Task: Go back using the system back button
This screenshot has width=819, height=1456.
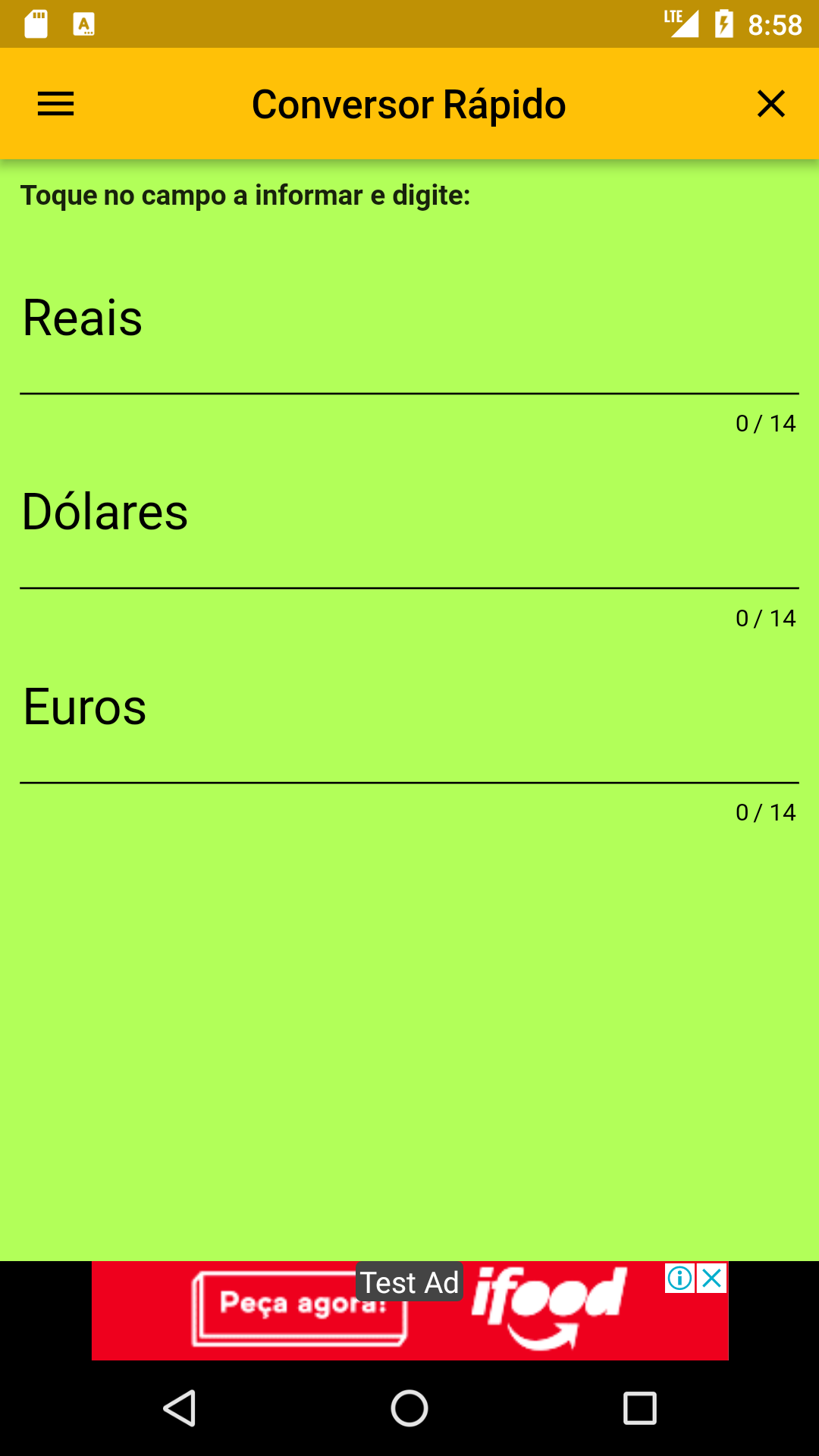Action: 180,1408
